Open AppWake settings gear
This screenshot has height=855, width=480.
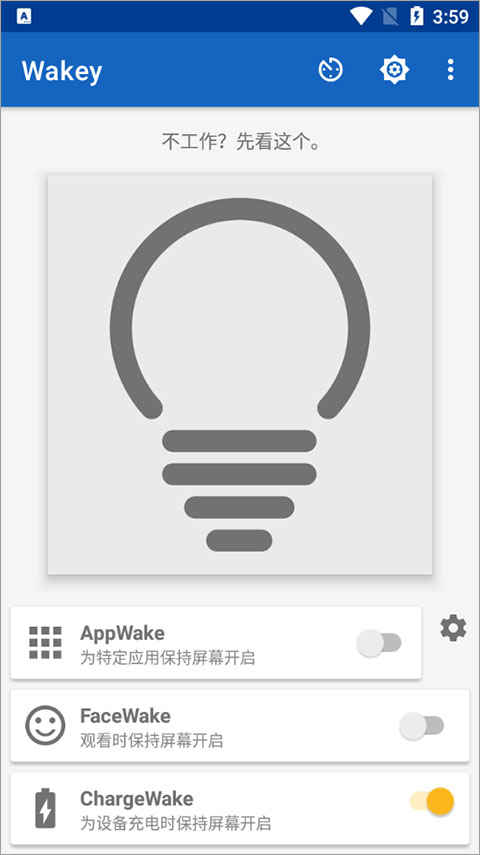click(453, 628)
